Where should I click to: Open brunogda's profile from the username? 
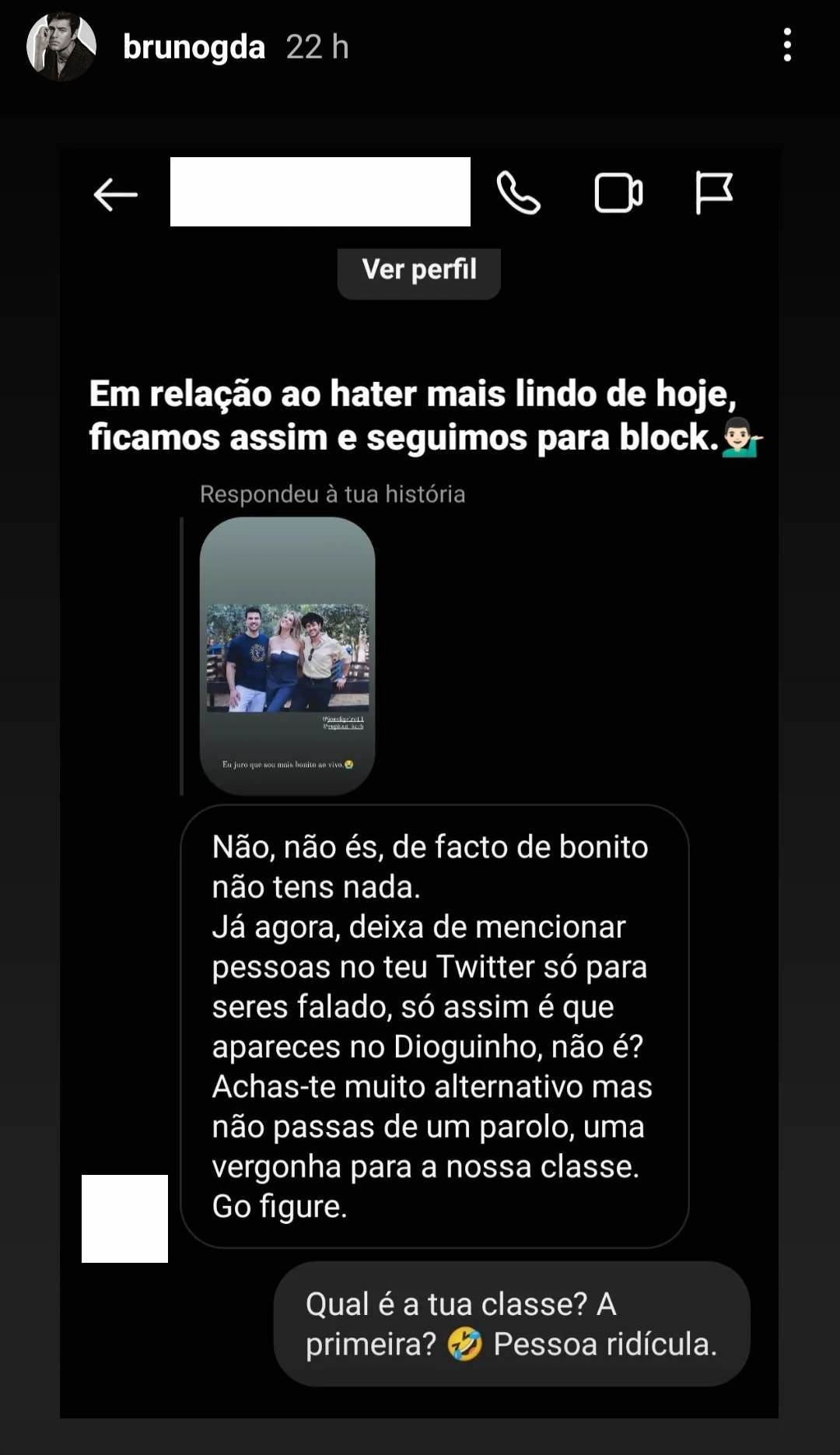(194, 47)
